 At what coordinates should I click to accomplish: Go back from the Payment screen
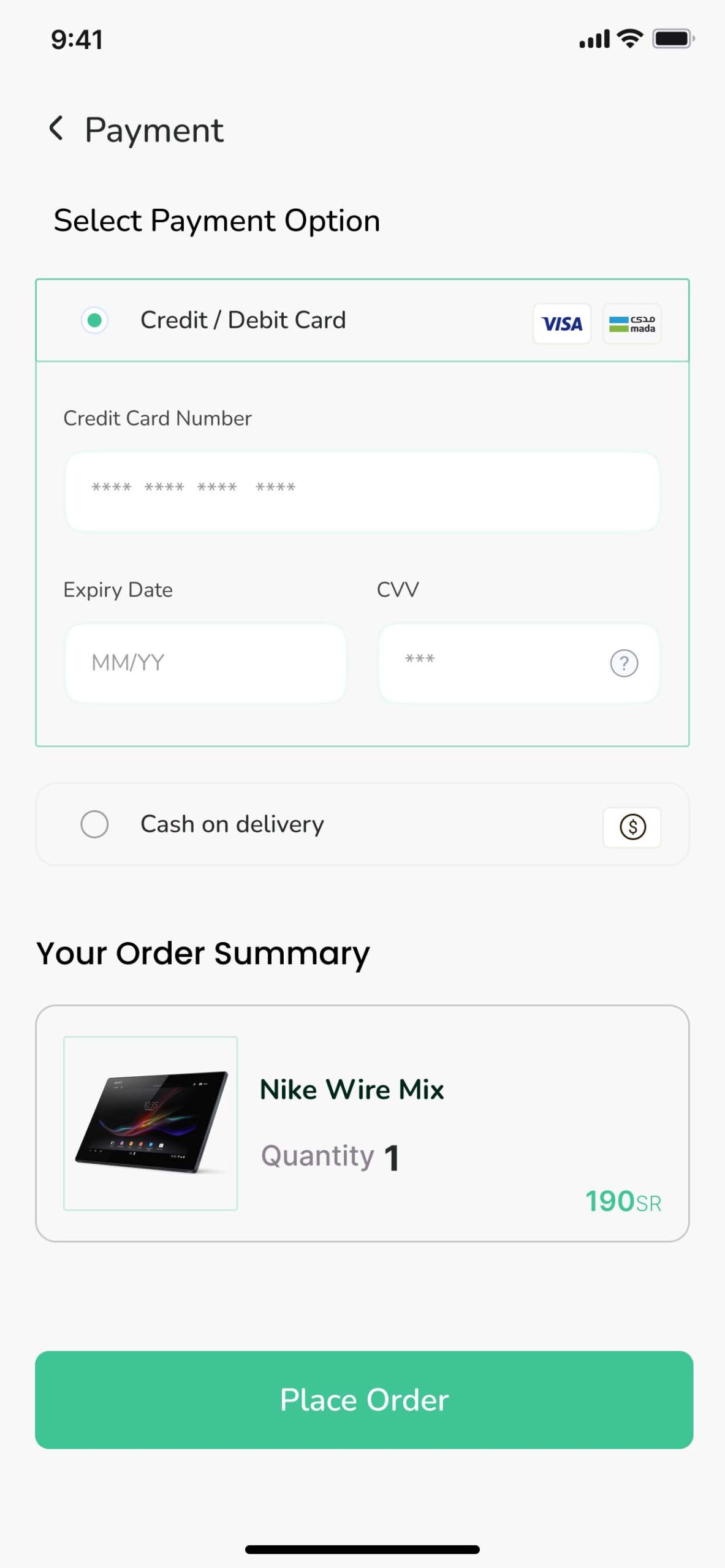point(56,129)
